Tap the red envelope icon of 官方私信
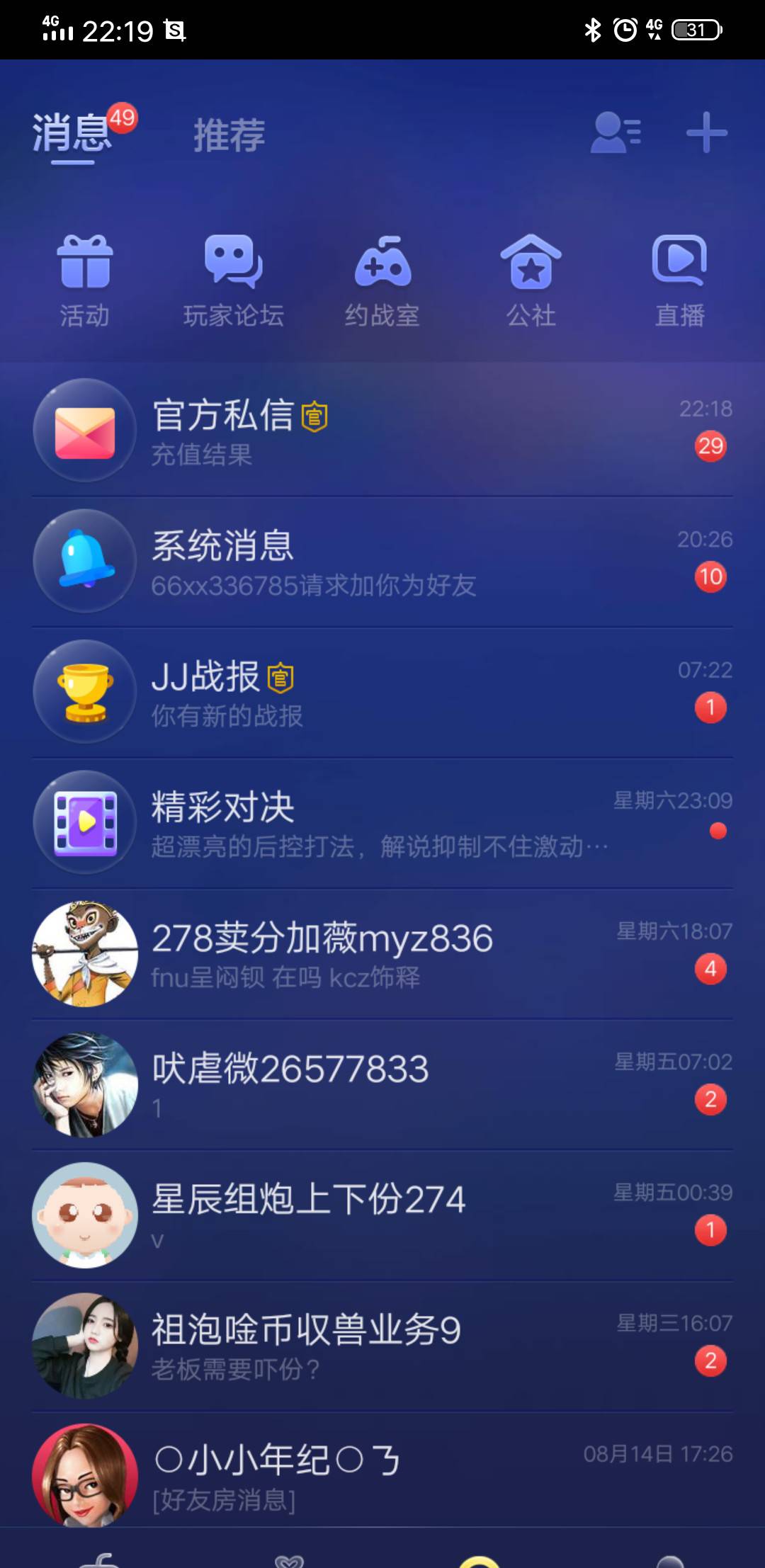Screen dimensions: 765x1568 [x=84, y=430]
